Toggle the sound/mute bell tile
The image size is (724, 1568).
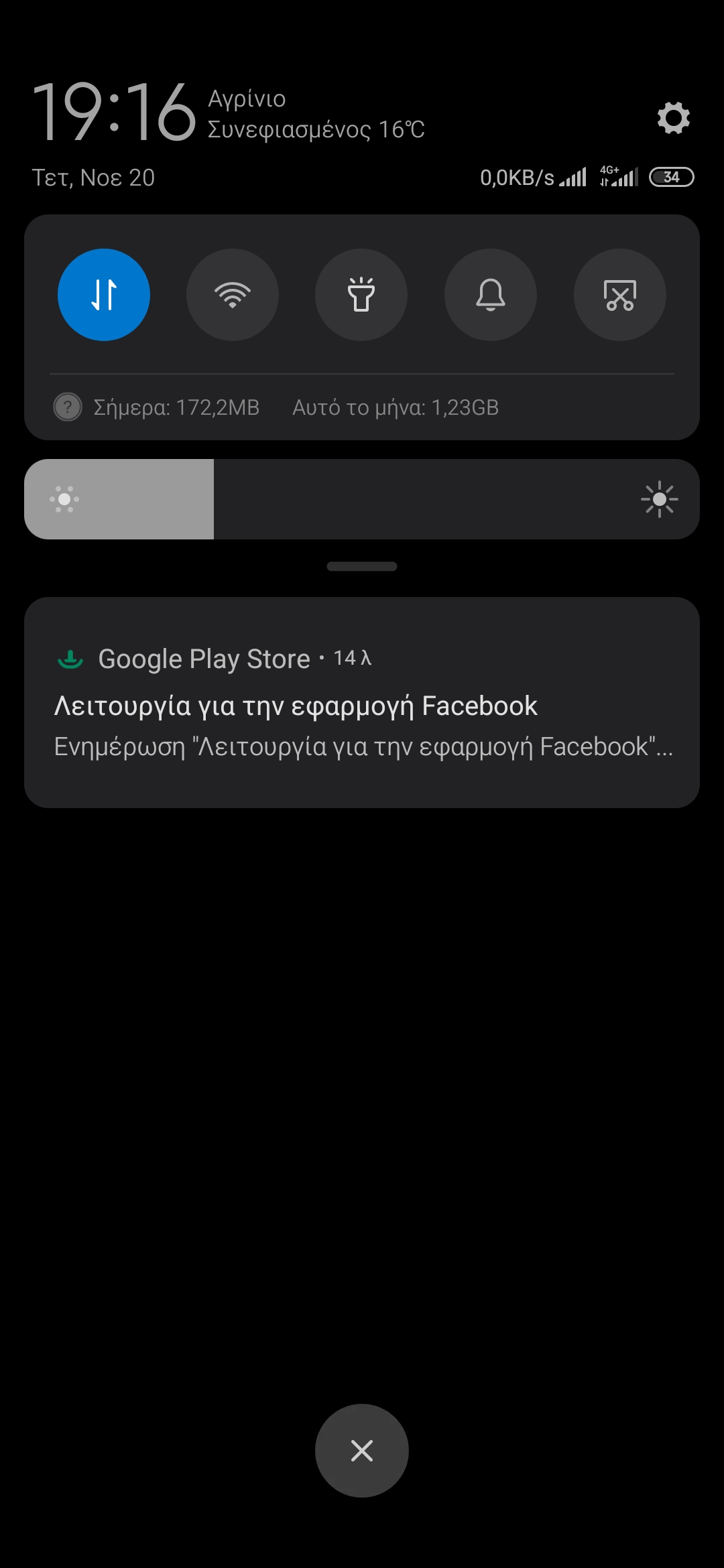[491, 295]
